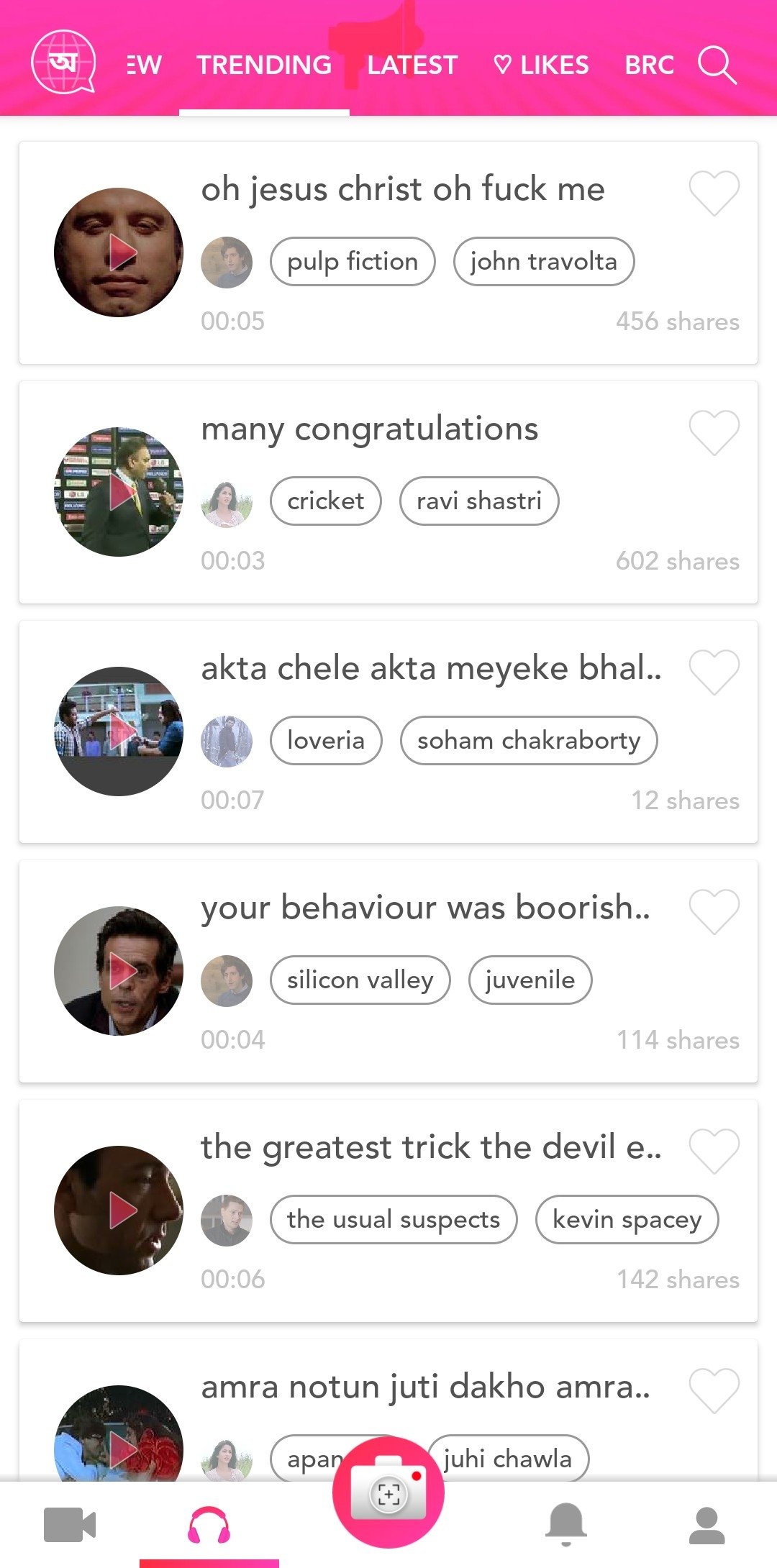
Task: Tap the language globe icon
Action: coord(64,62)
